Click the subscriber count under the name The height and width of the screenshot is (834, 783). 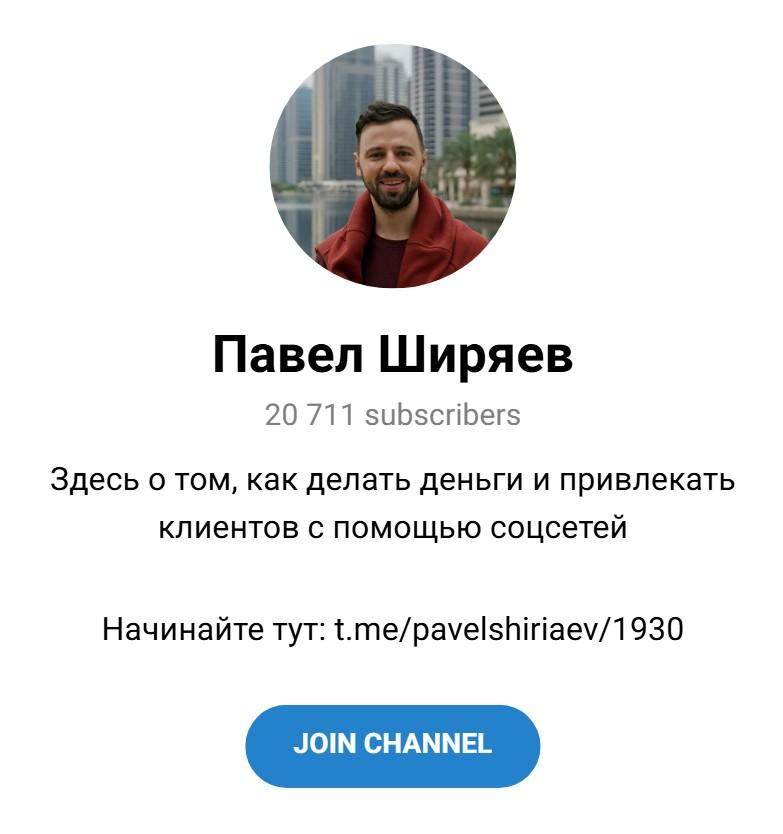391,413
